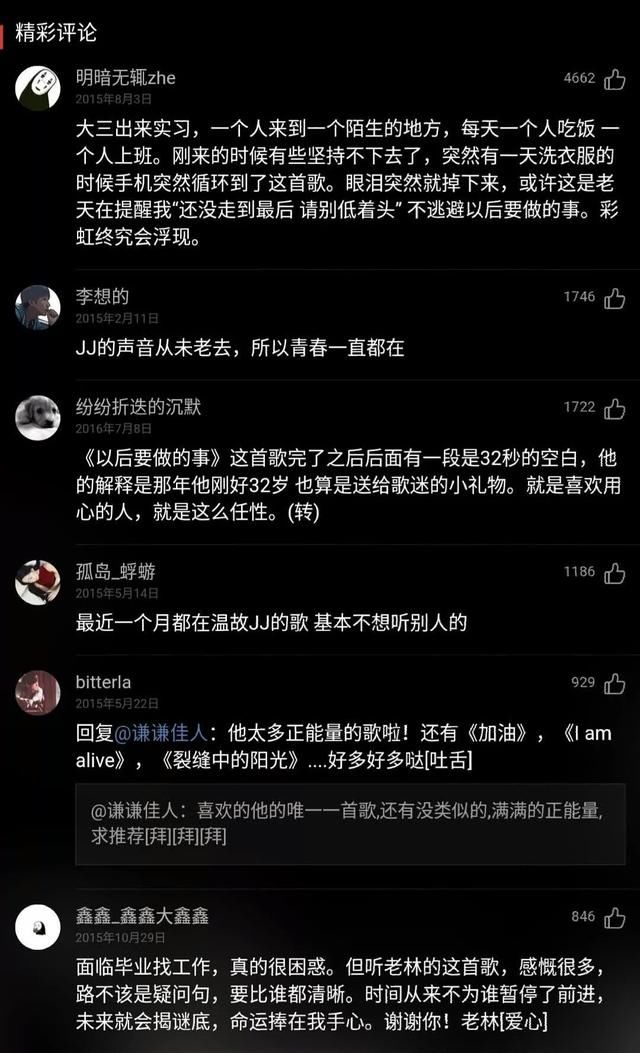Like 李想的's comment about JJ's voice
640x1053 pixels.
[x=614, y=298]
